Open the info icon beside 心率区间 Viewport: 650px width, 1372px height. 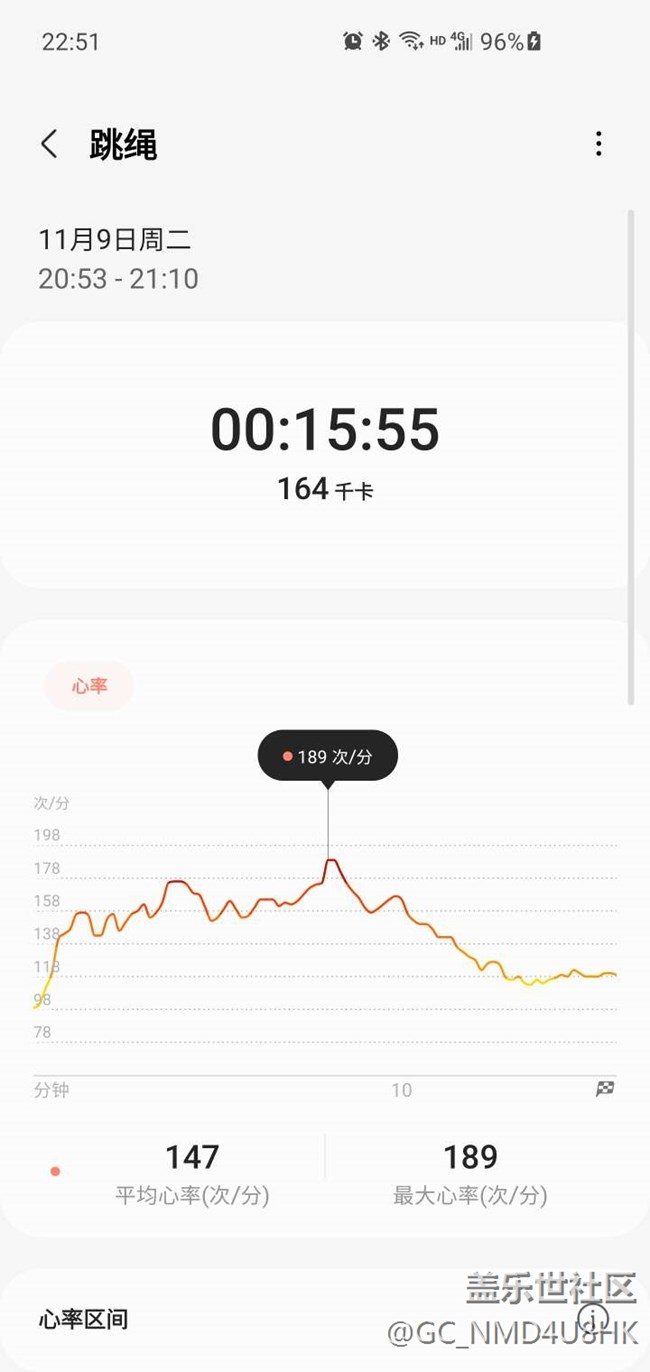pos(594,1316)
